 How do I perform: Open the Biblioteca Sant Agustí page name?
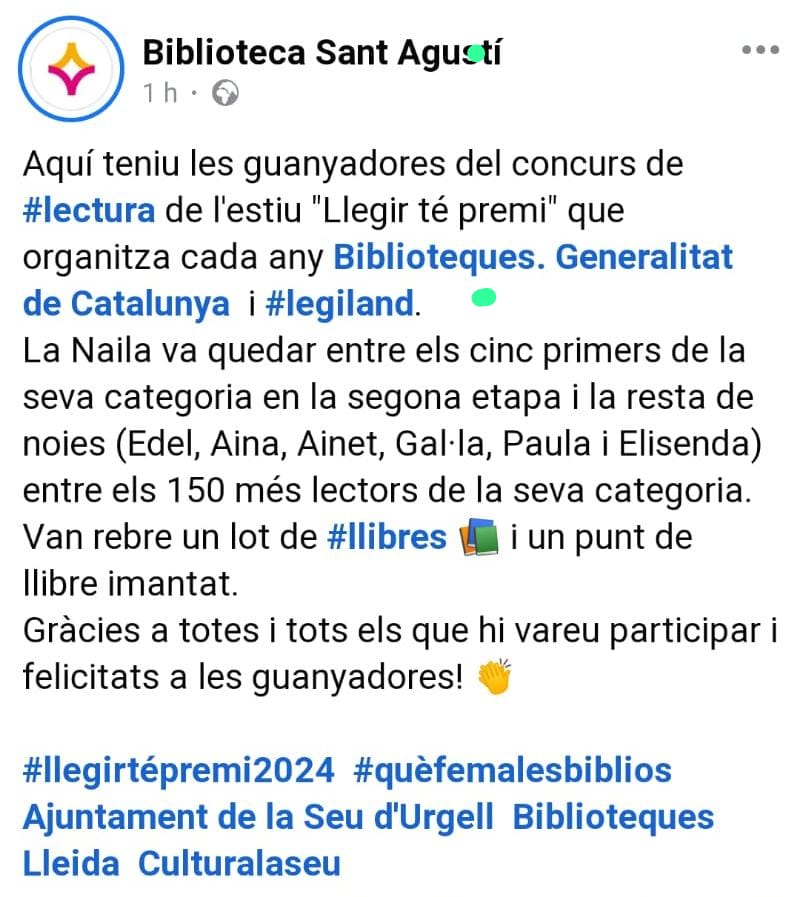point(322,52)
